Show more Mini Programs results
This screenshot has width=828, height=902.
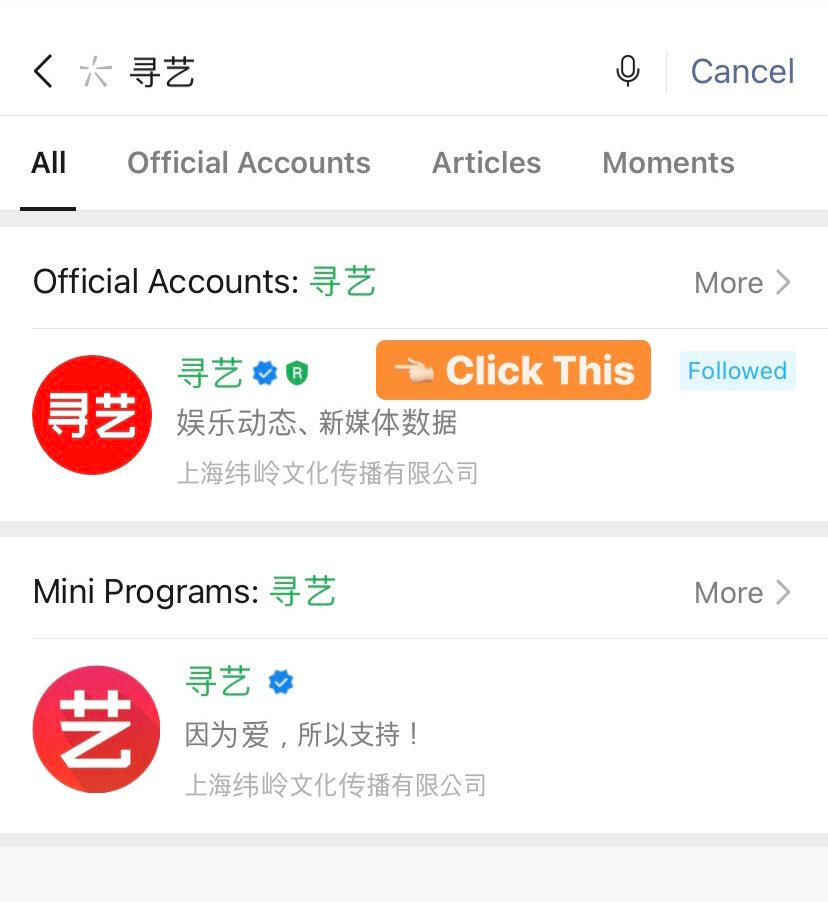(742, 593)
